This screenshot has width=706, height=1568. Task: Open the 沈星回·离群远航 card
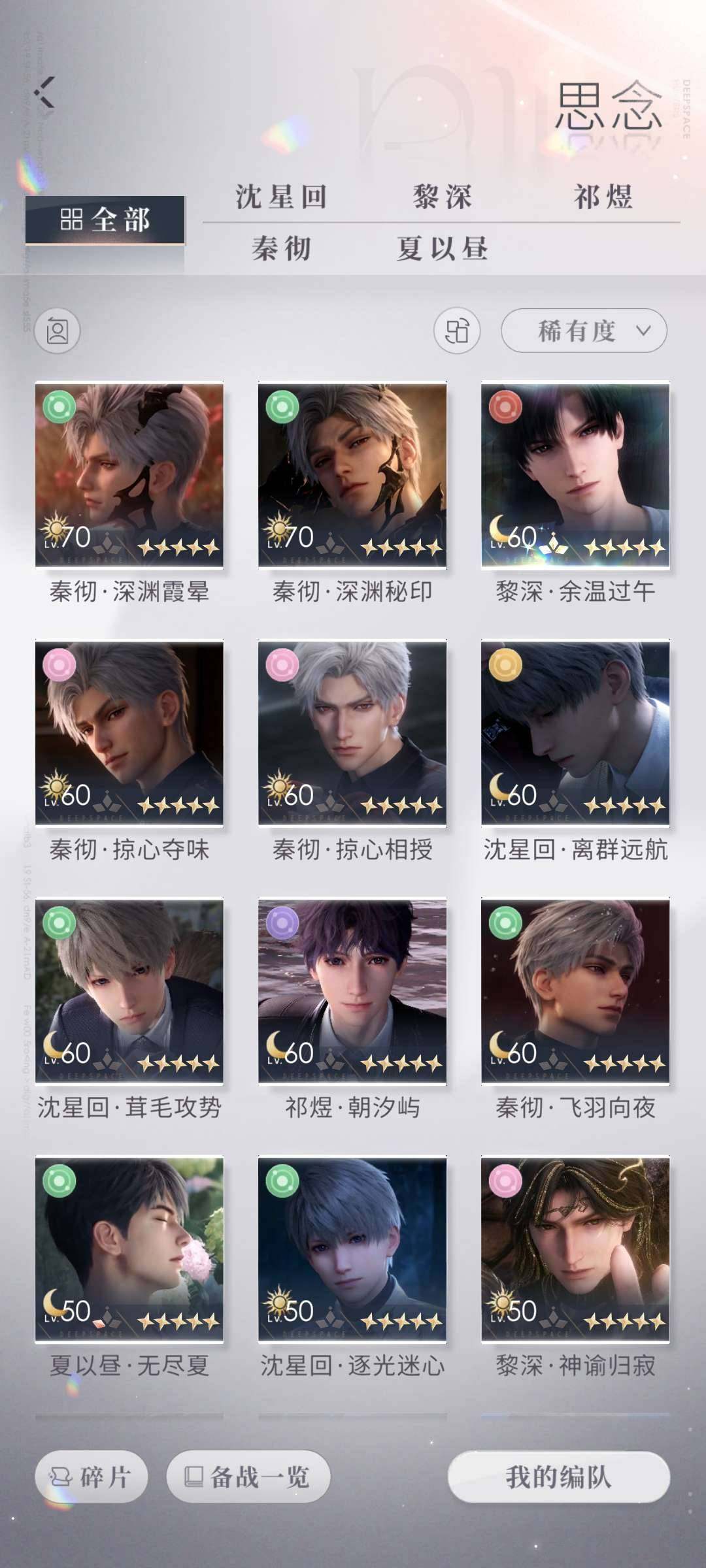(x=575, y=733)
